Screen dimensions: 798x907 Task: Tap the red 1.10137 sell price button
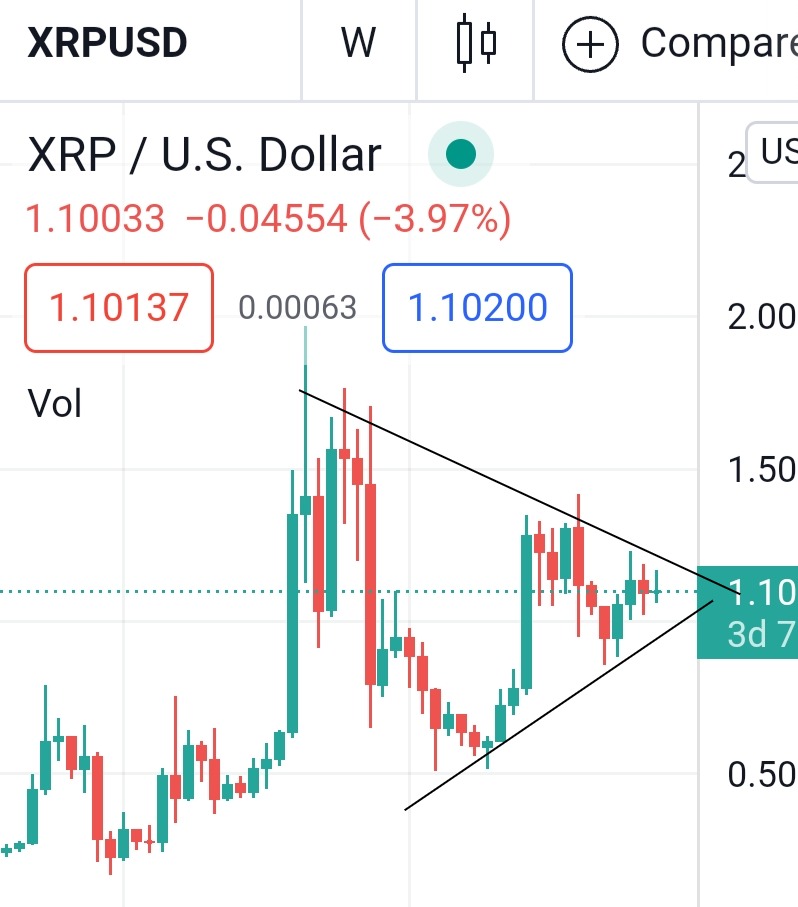[x=119, y=307]
